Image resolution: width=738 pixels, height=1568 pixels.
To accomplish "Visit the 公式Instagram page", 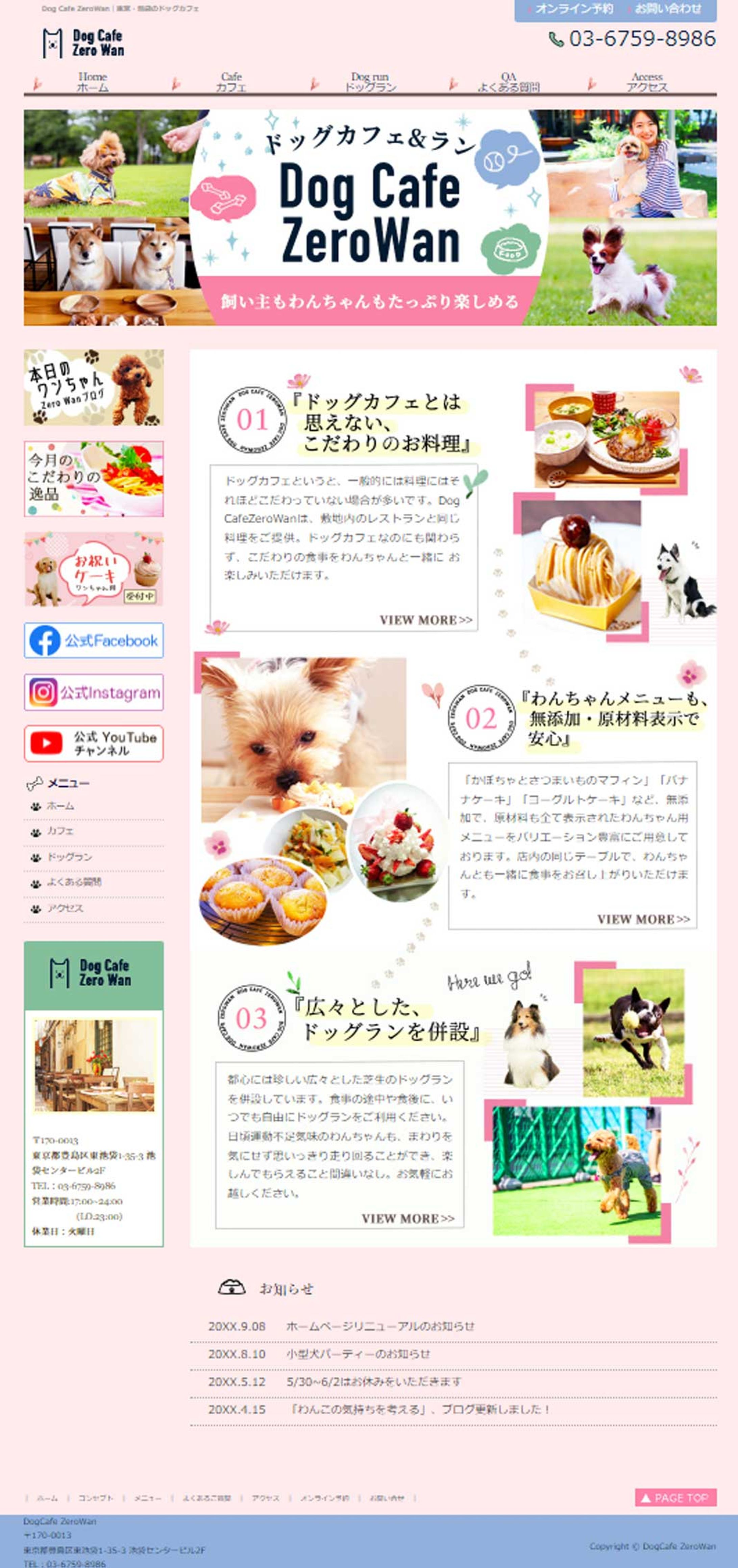I will point(94,693).
